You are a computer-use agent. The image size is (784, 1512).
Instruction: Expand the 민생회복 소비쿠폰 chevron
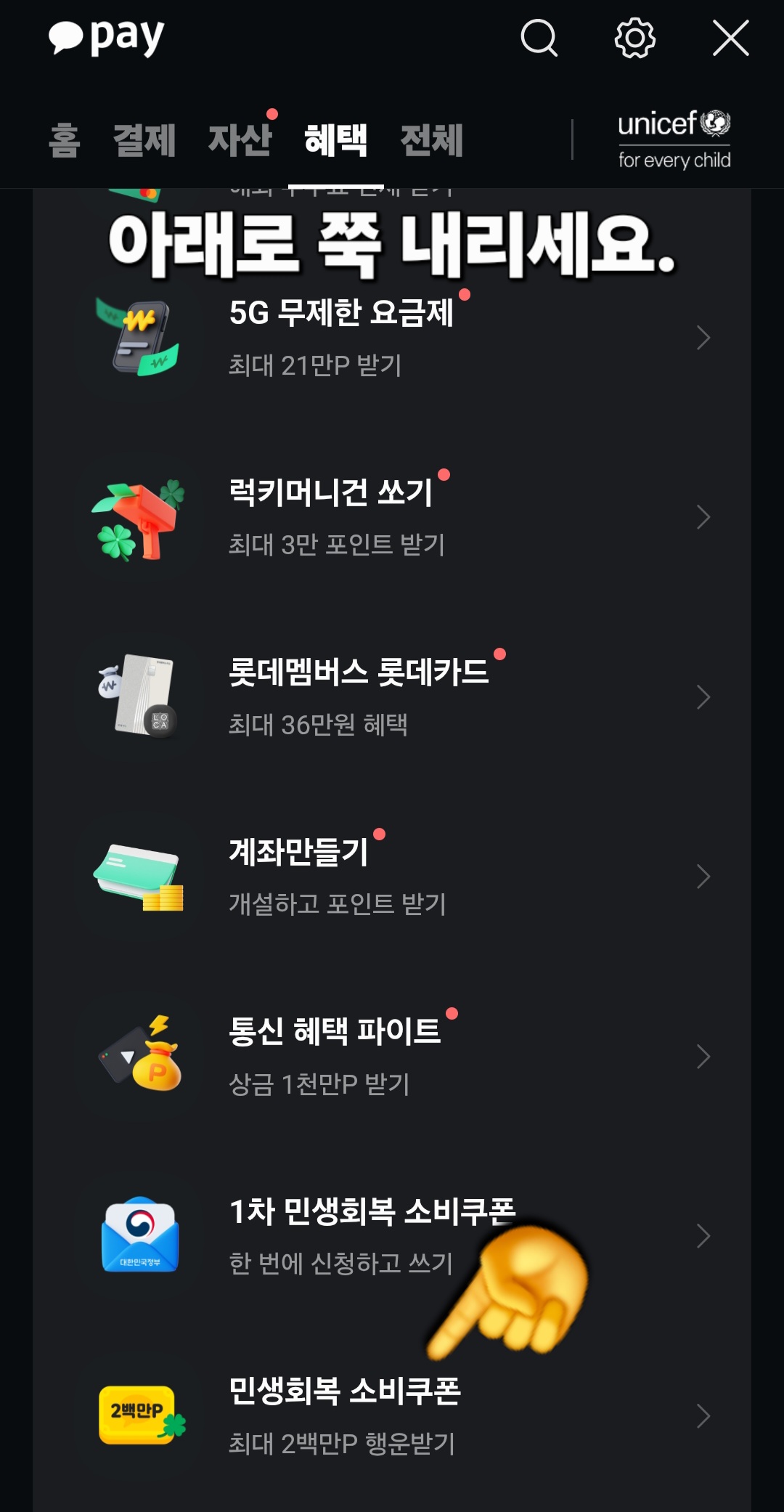(x=703, y=1416)
